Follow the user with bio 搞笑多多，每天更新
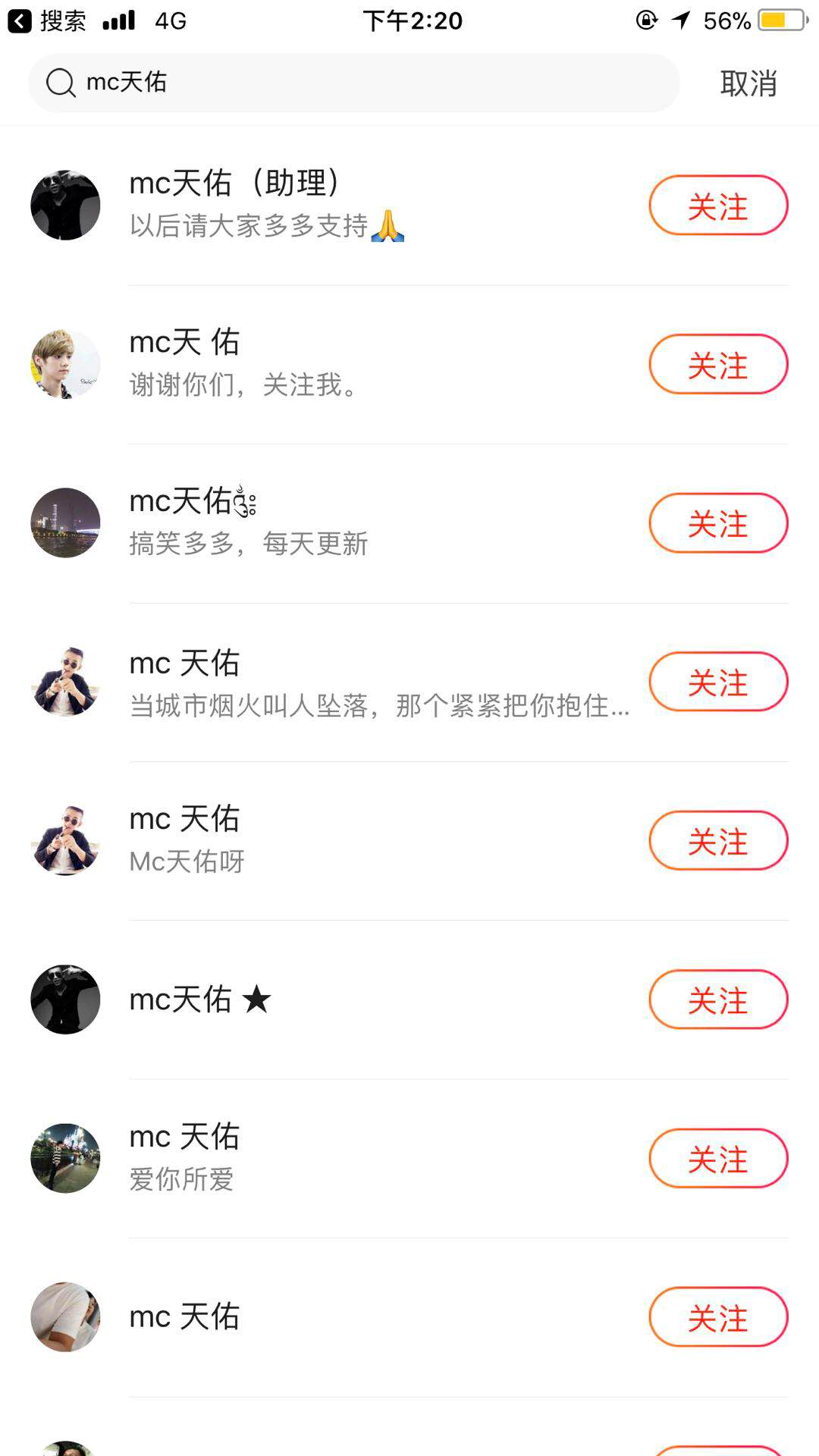This screenshot has width=819, height=1456. coord(718,523)
